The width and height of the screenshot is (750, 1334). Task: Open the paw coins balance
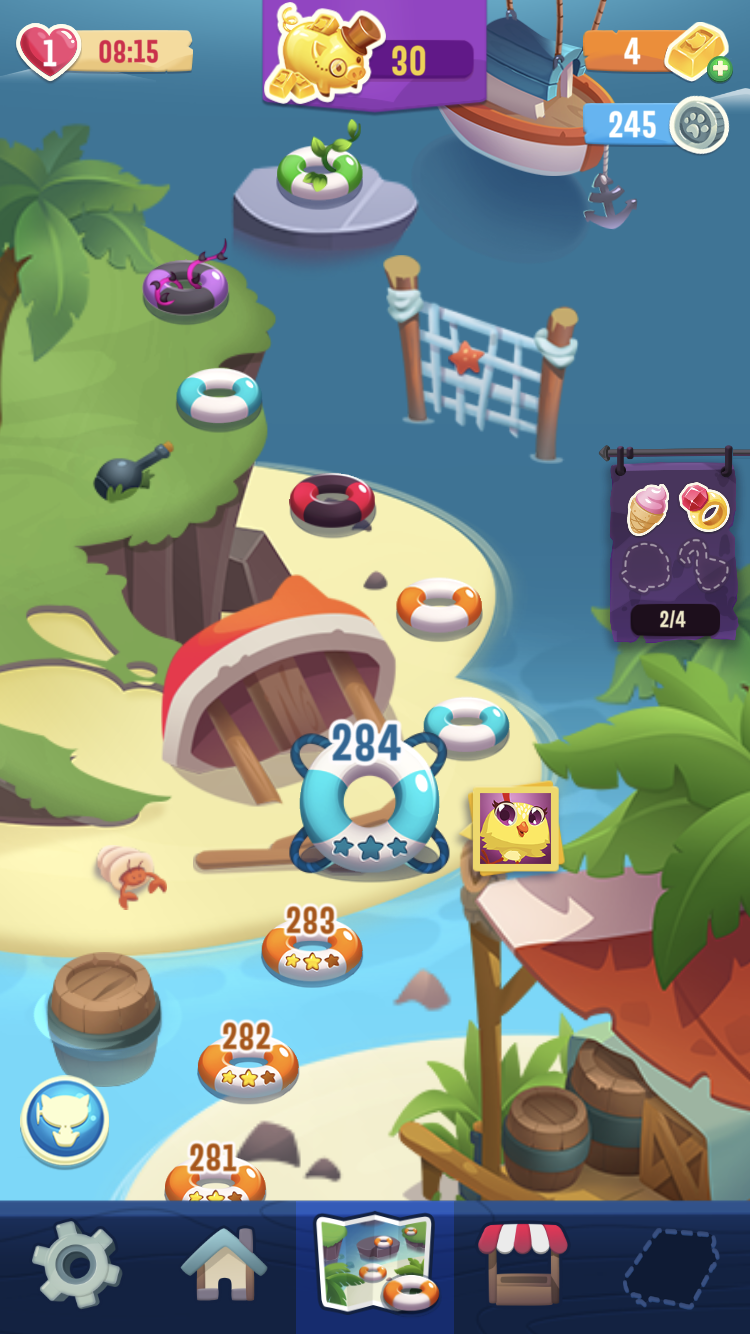click(655, 125)
